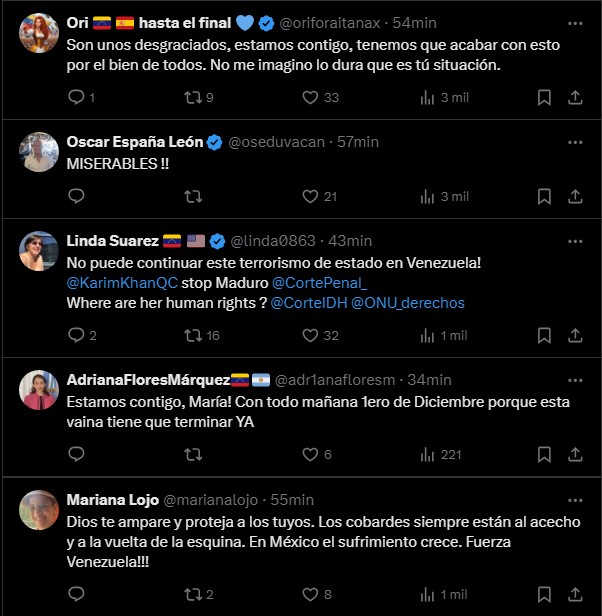Viewport: 602px width, 616px height.
Task: Open more options on Linda Suarez's post
Action: tap(575, 241)
